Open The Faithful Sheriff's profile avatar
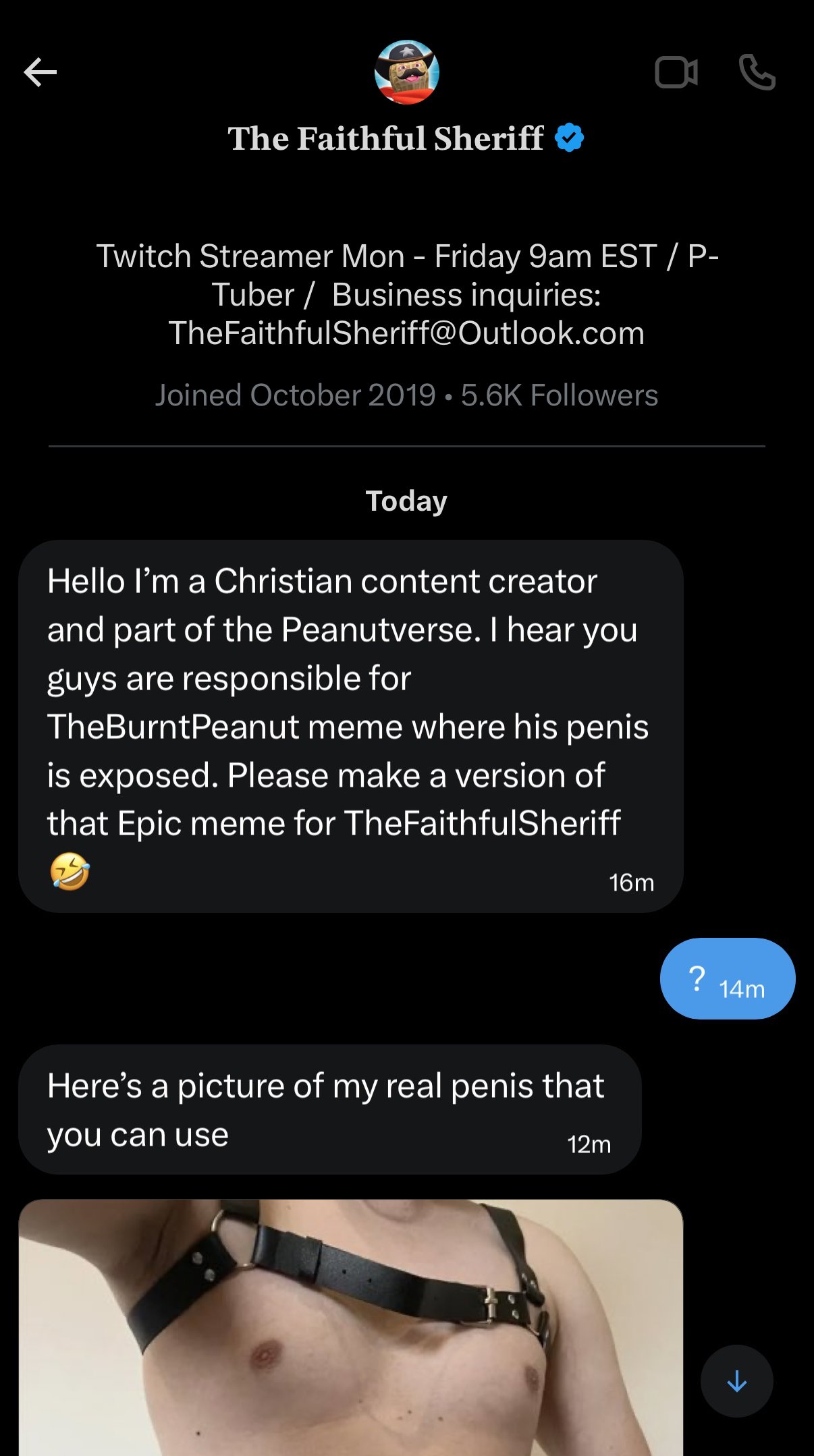The height and width of the screenshot is (1456, 814). (x=407, y=72)
